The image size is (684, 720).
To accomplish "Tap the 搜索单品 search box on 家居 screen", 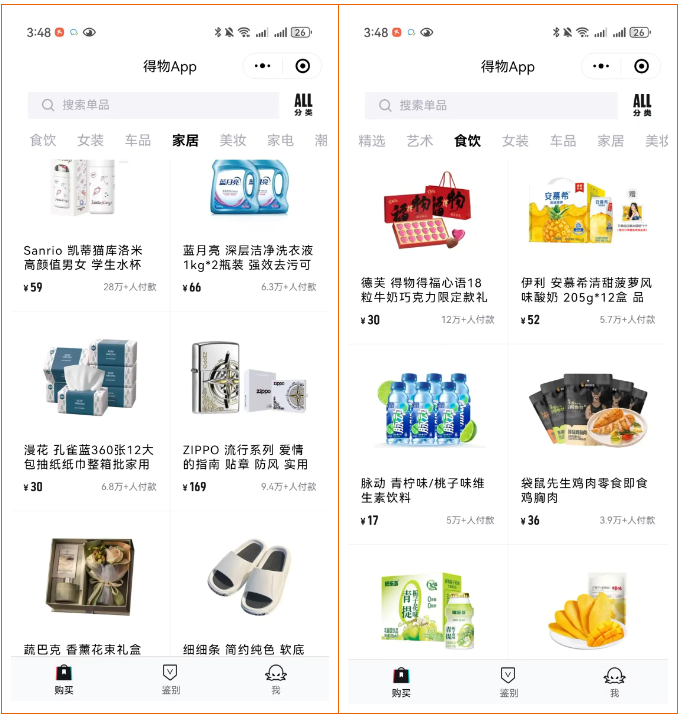I will click(x=153, y=105).
